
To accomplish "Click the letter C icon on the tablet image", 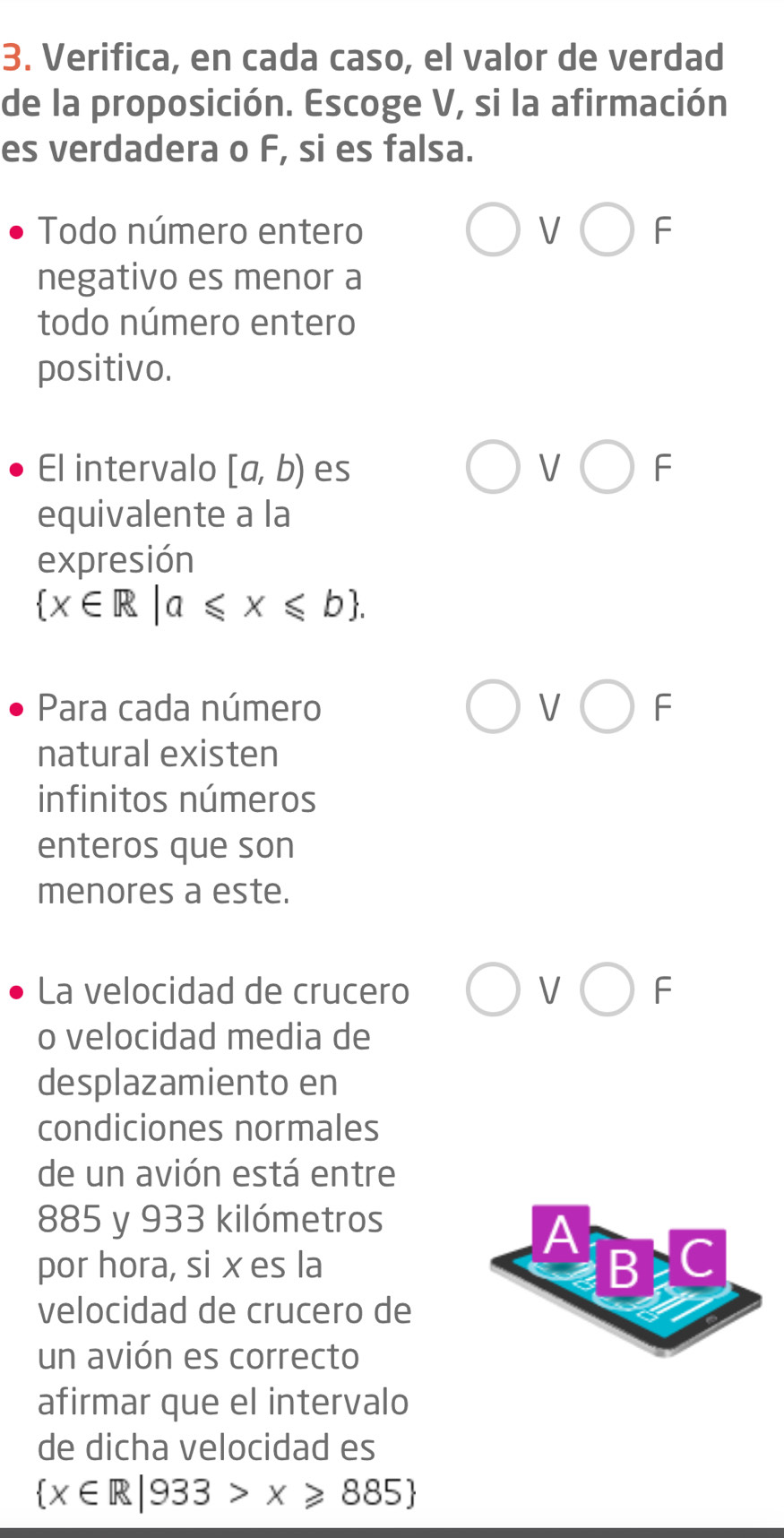I will click(x=697, y=1259).
